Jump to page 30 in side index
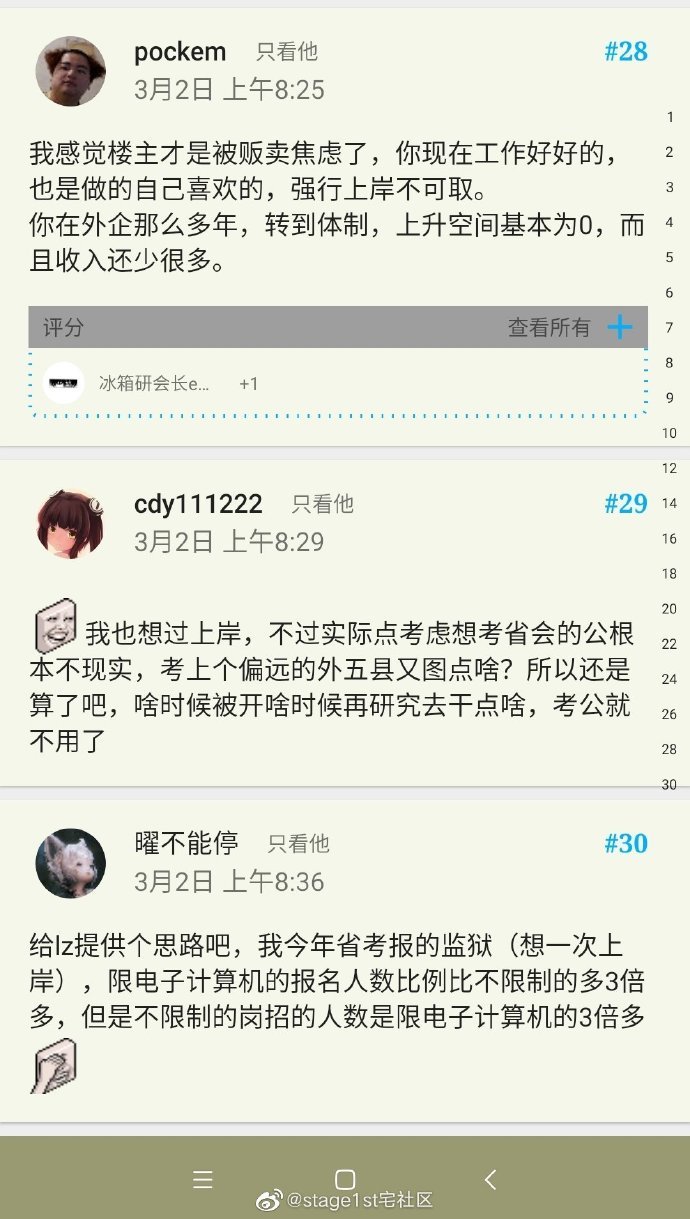The height and width of the screenshot is (1219, 690). pos(669,784)
